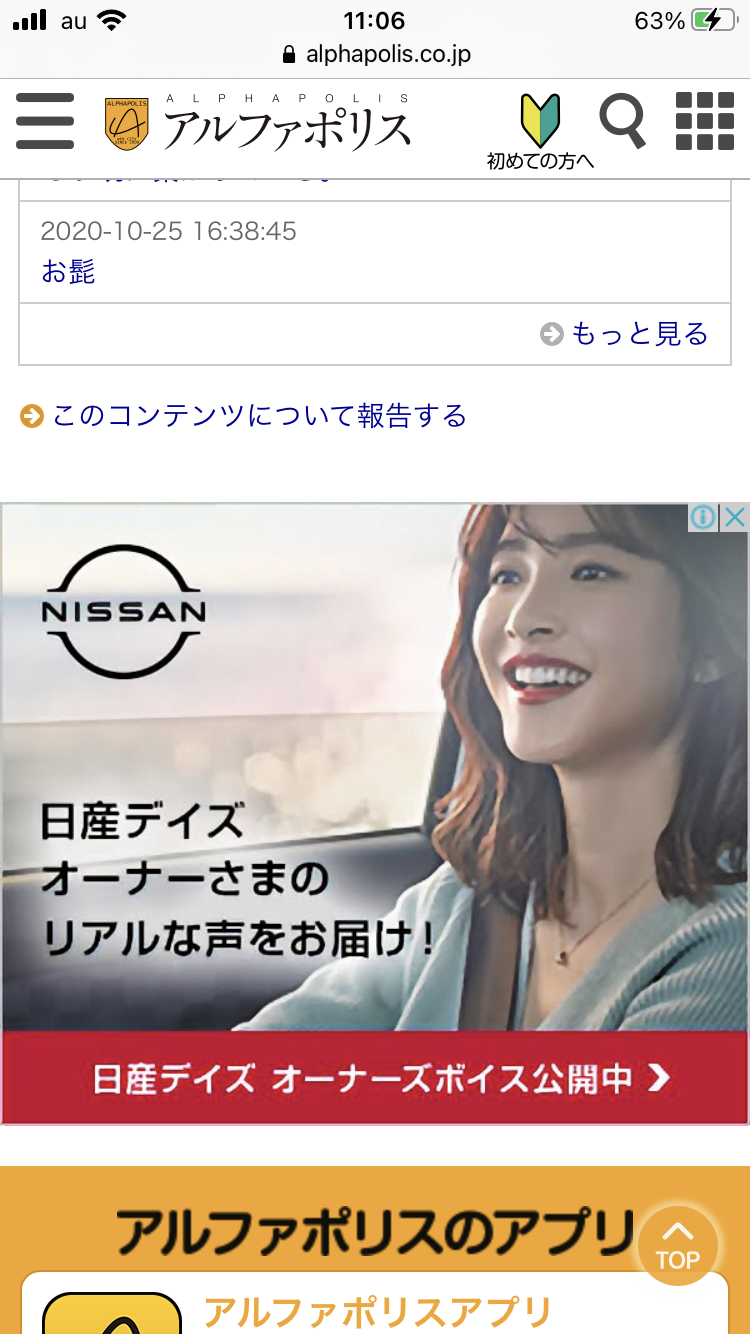
Task: Tap the alphapolis.co.jp address bar
Action: tap(376, 54)
